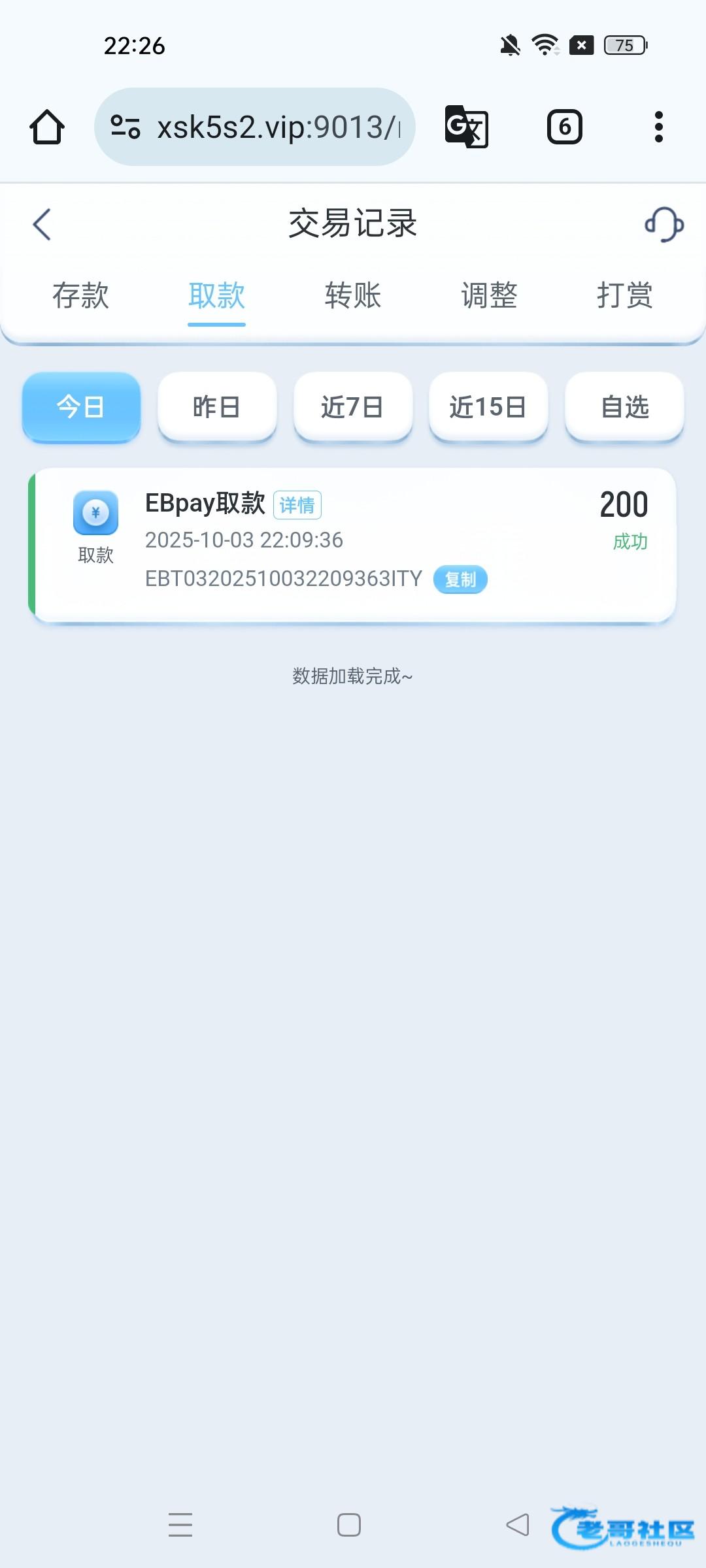Filter records by 今日
Screen dimensions: 706x1568
[x=81, y=407]
